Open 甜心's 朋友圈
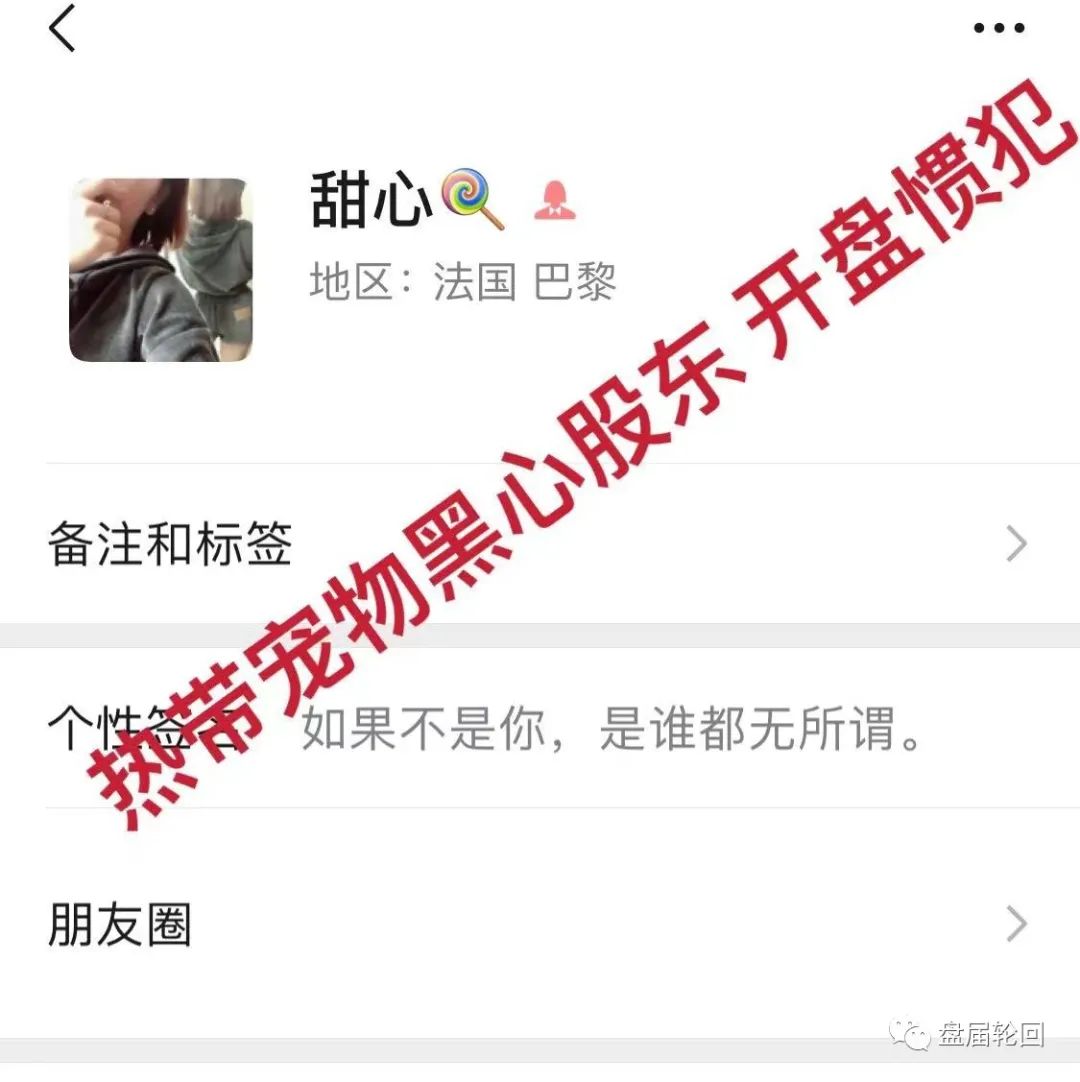1080x1082 pixels. tap(540, 924)
